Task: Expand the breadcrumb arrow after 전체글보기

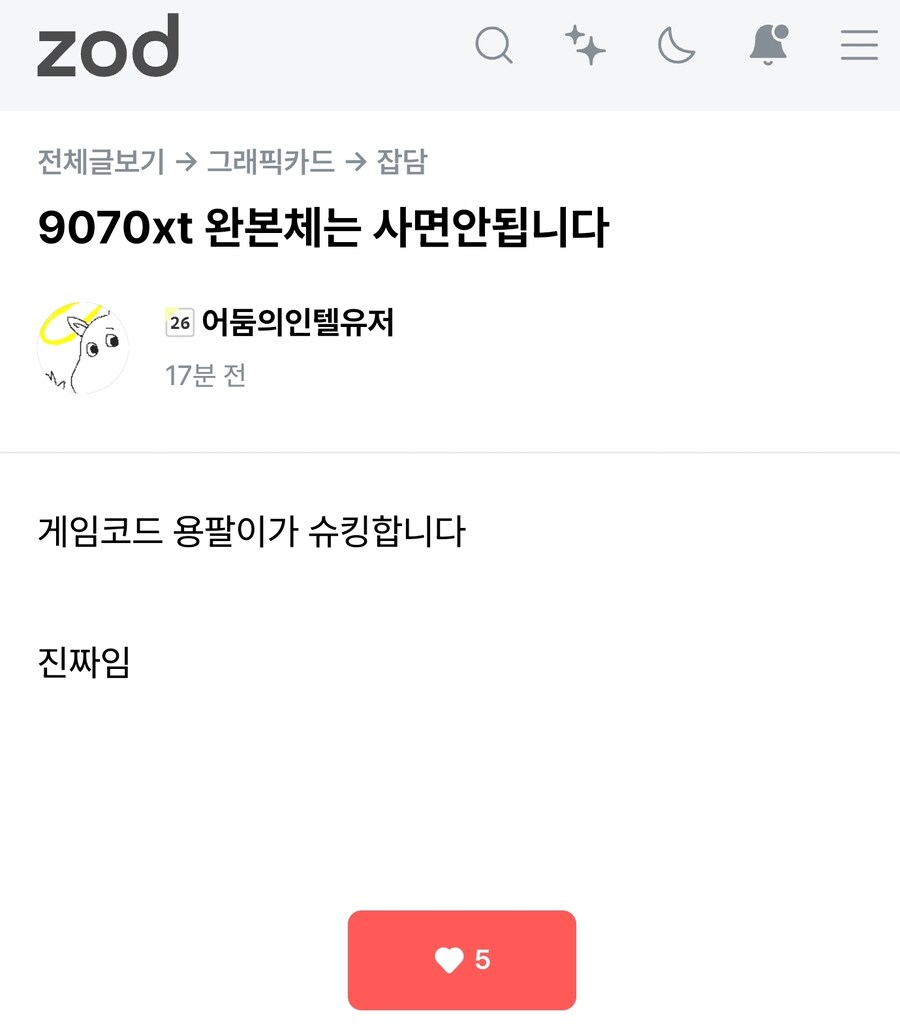Action: pos(183,162)
